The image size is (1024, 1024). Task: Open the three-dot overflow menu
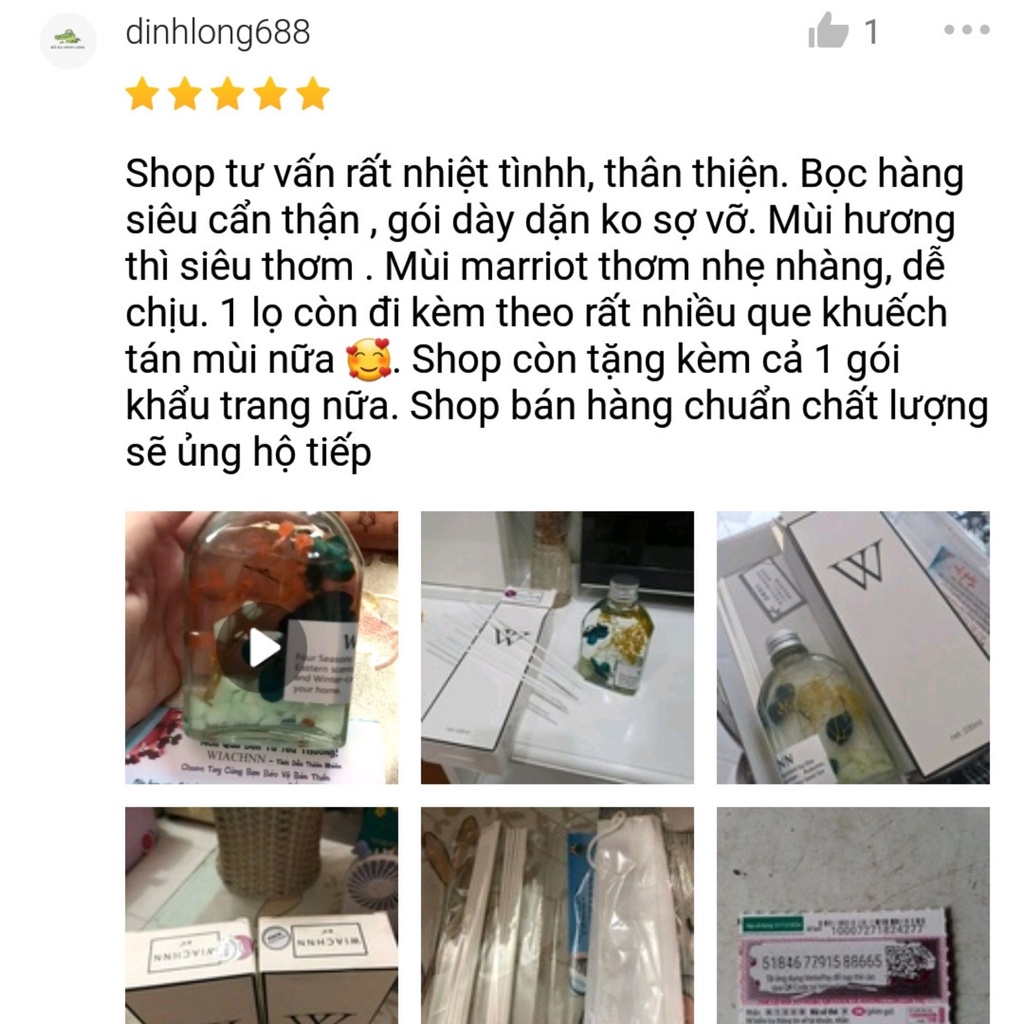(x=966, y=31)
